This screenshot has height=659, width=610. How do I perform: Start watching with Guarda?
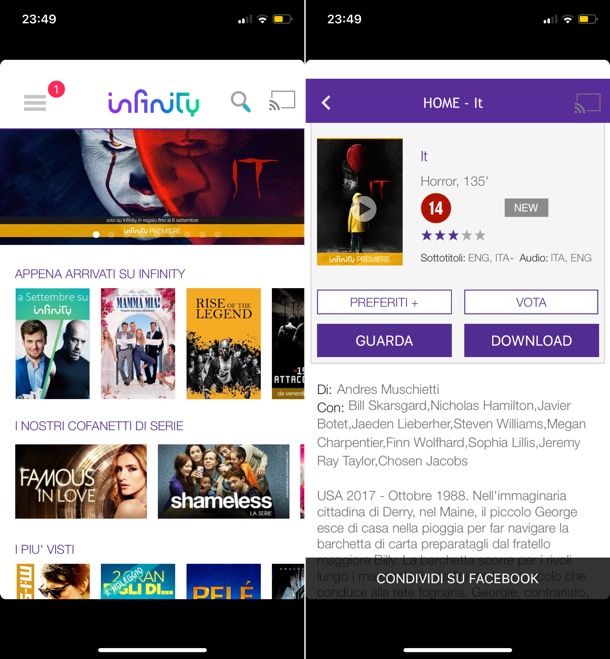coord(384,340)
